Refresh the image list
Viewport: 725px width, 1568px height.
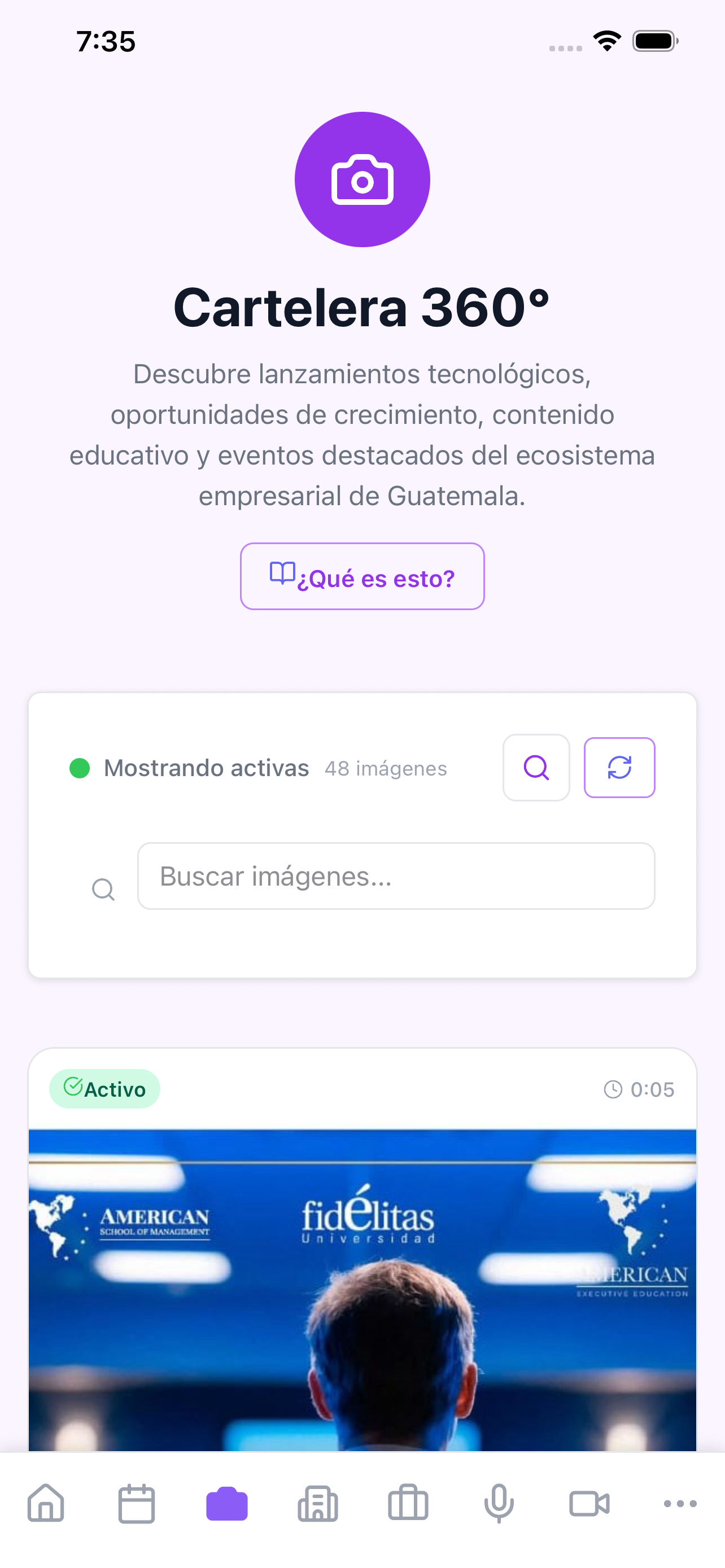(x=619, y=768)
